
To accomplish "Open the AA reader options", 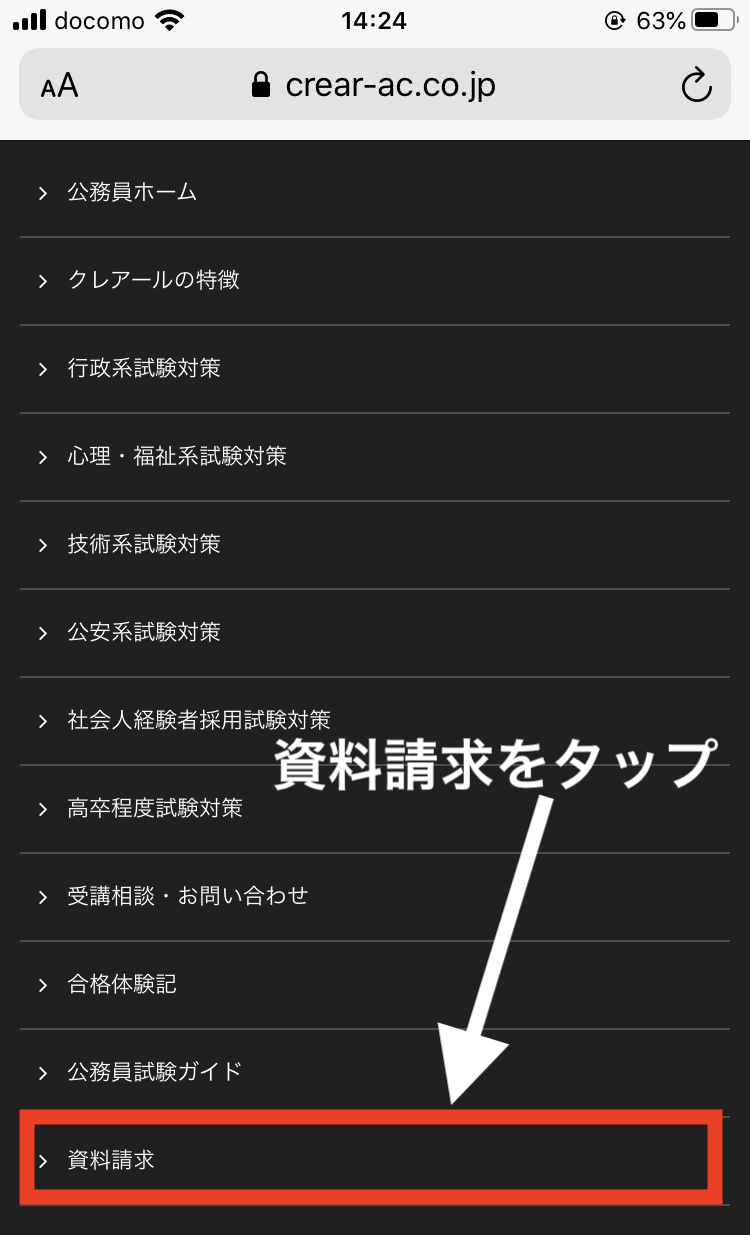I will pos(59,86).
